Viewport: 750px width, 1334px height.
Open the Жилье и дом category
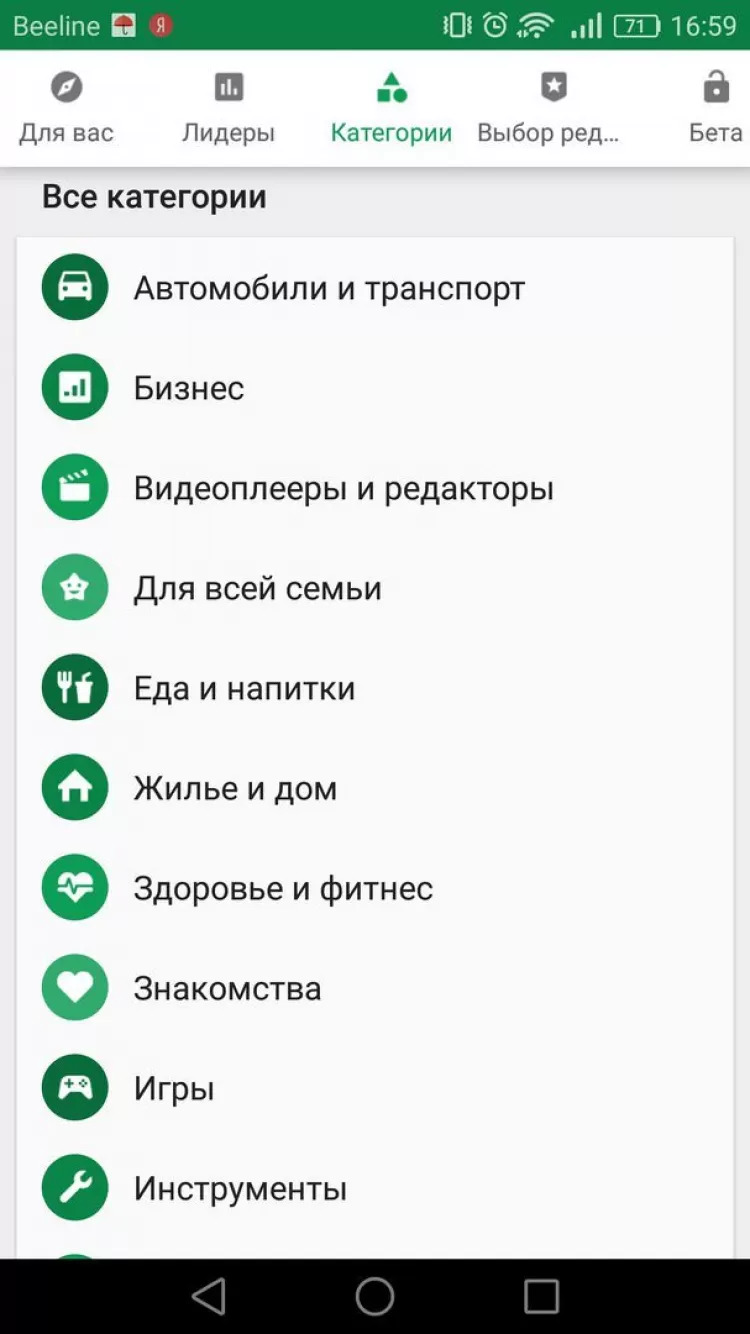pos(235,788)
